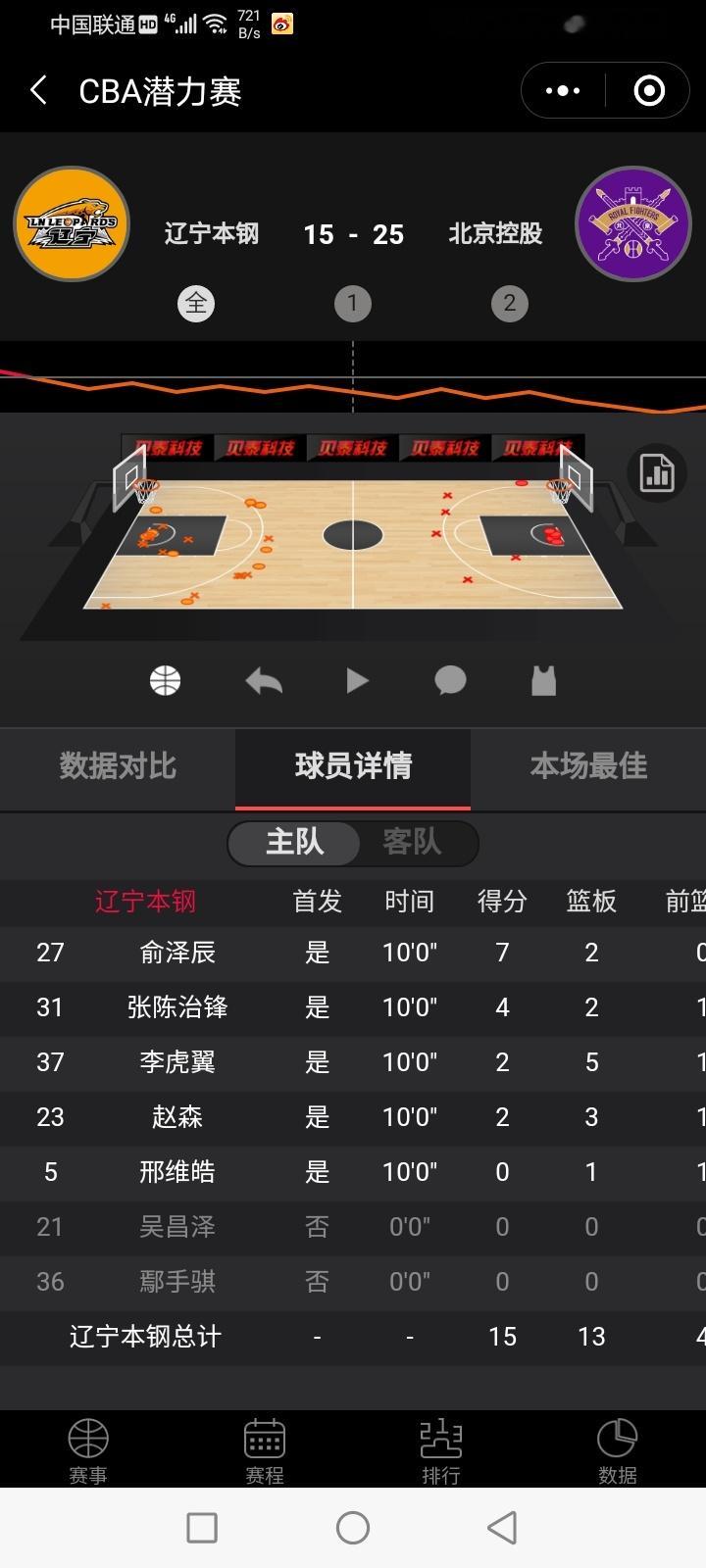Select the basketball icon below the court

164,680
